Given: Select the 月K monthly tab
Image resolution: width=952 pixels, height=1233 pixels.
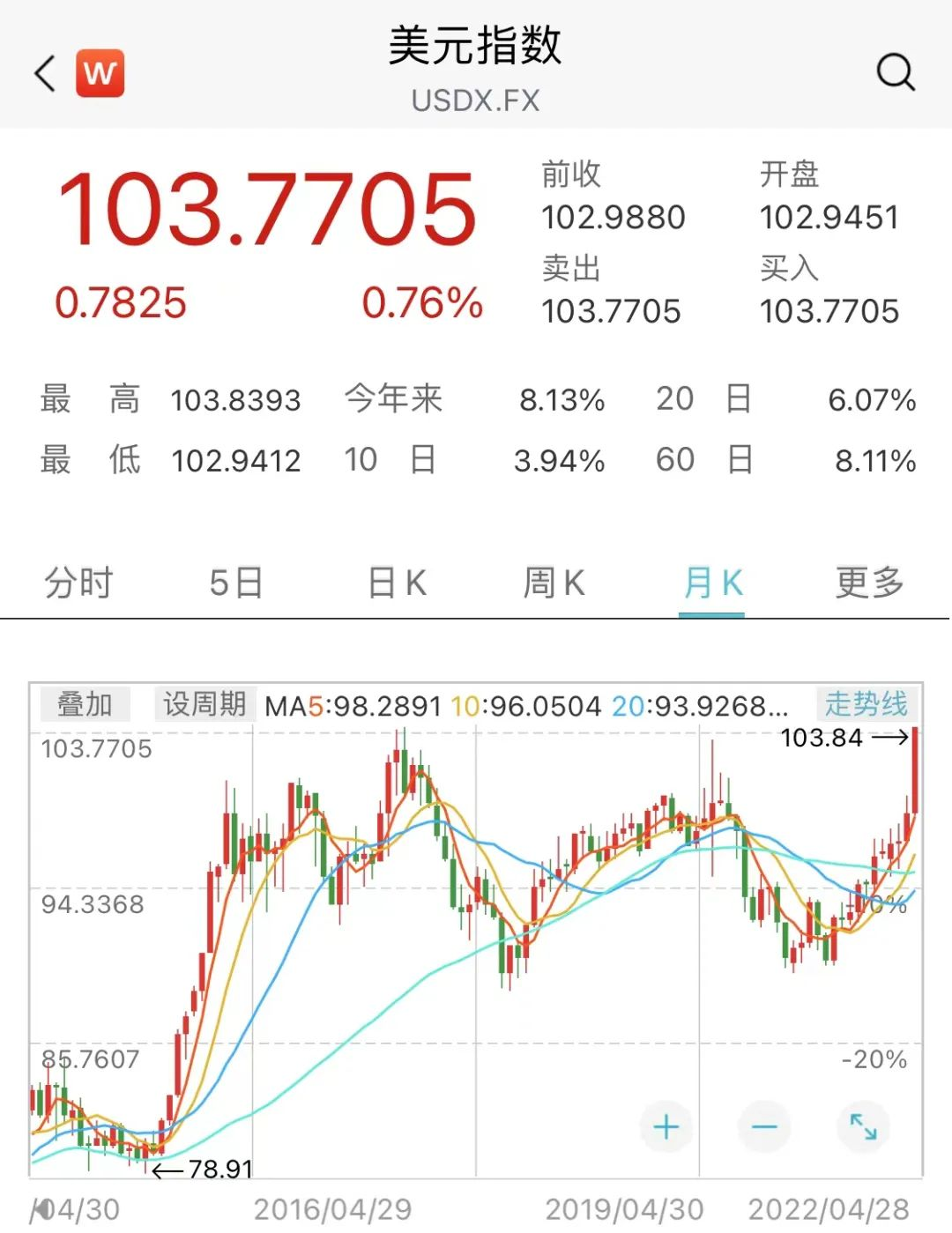Looking at the screenshot, I should 712,583.
